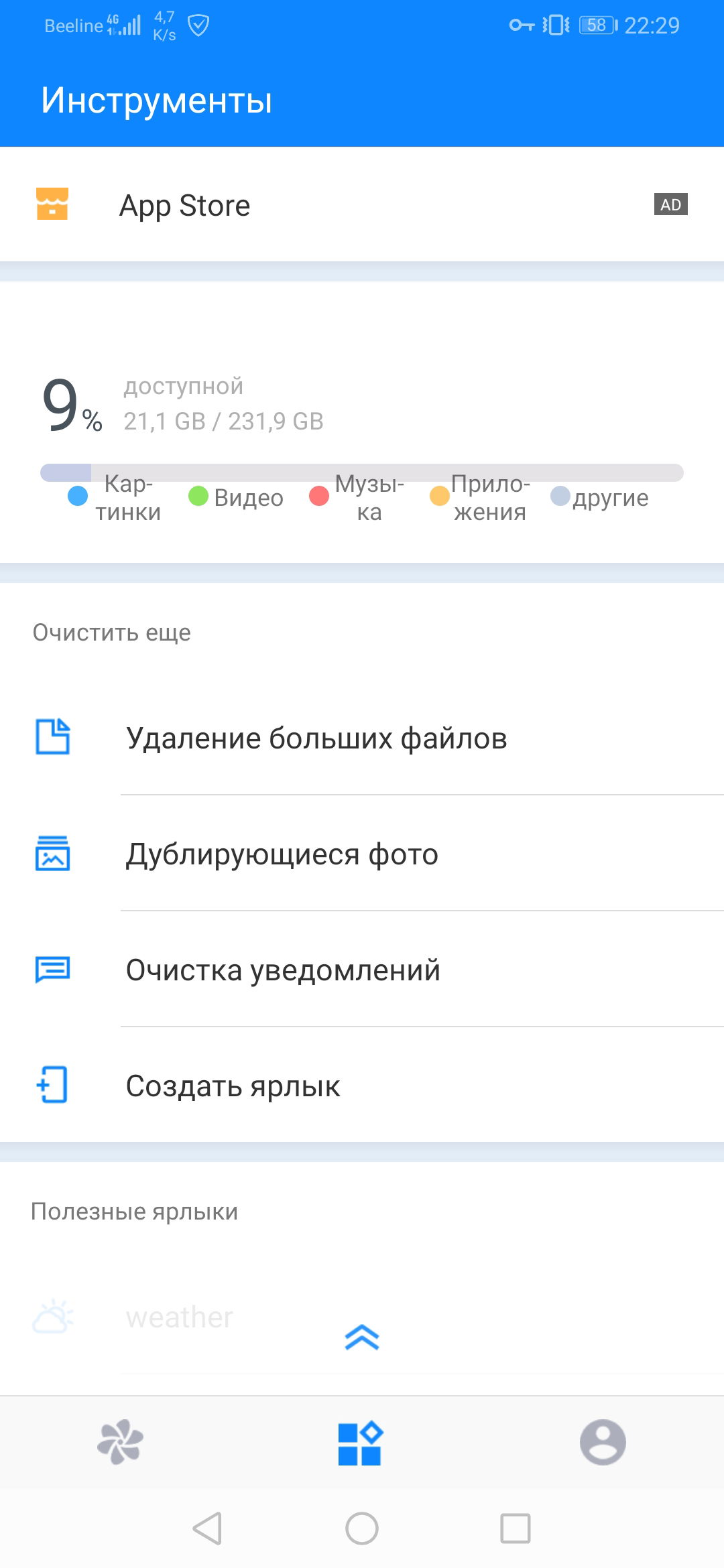Open Очистка уведомлений

coord(362,970)
